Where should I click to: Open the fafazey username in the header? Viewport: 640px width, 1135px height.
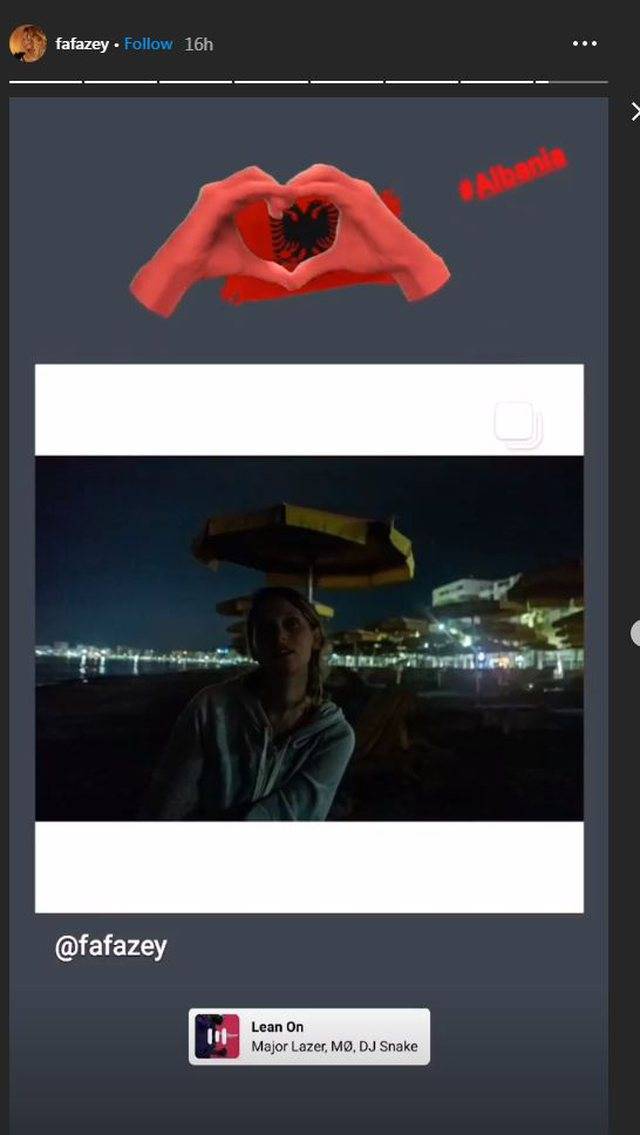click(x=82, y=45)
